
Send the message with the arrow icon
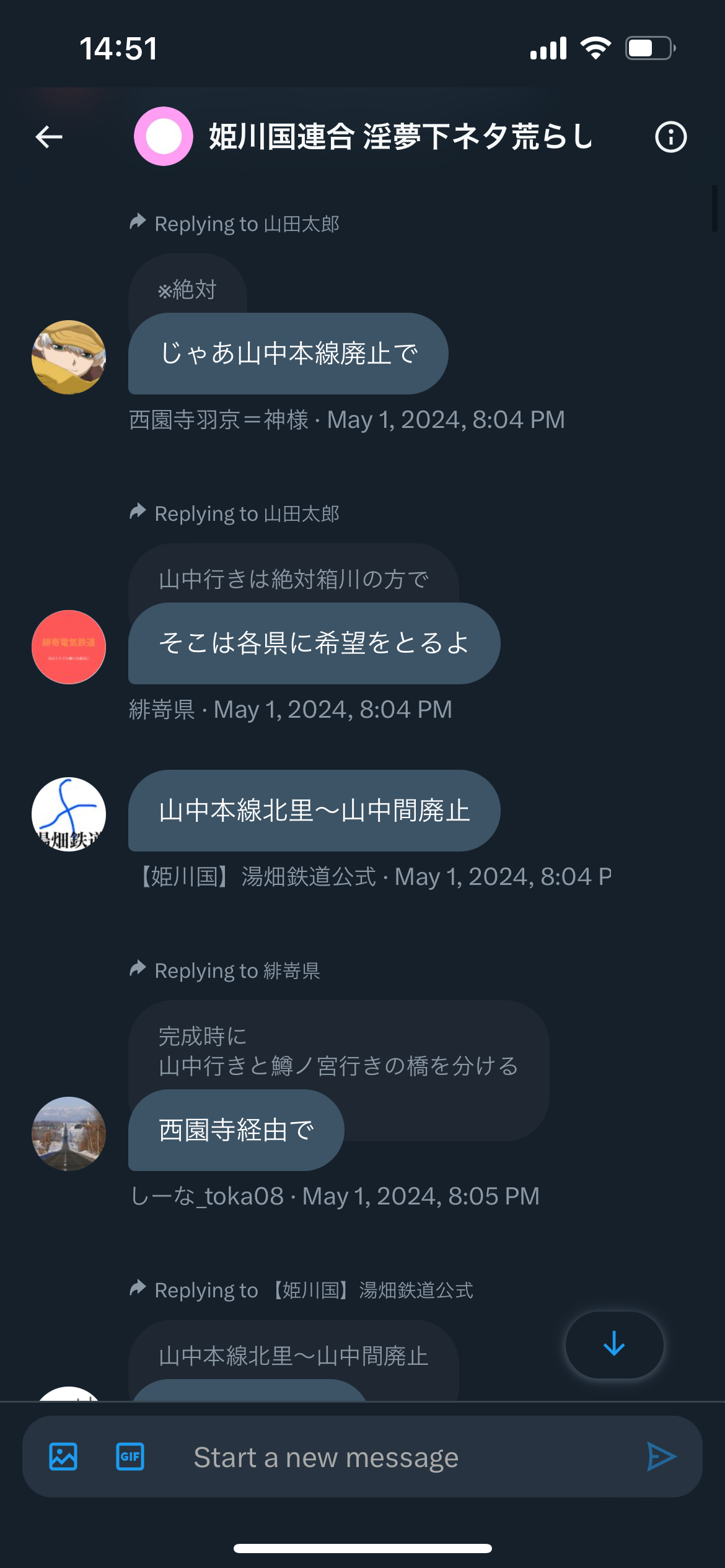pyautogui.click(x=661, y=1457)
